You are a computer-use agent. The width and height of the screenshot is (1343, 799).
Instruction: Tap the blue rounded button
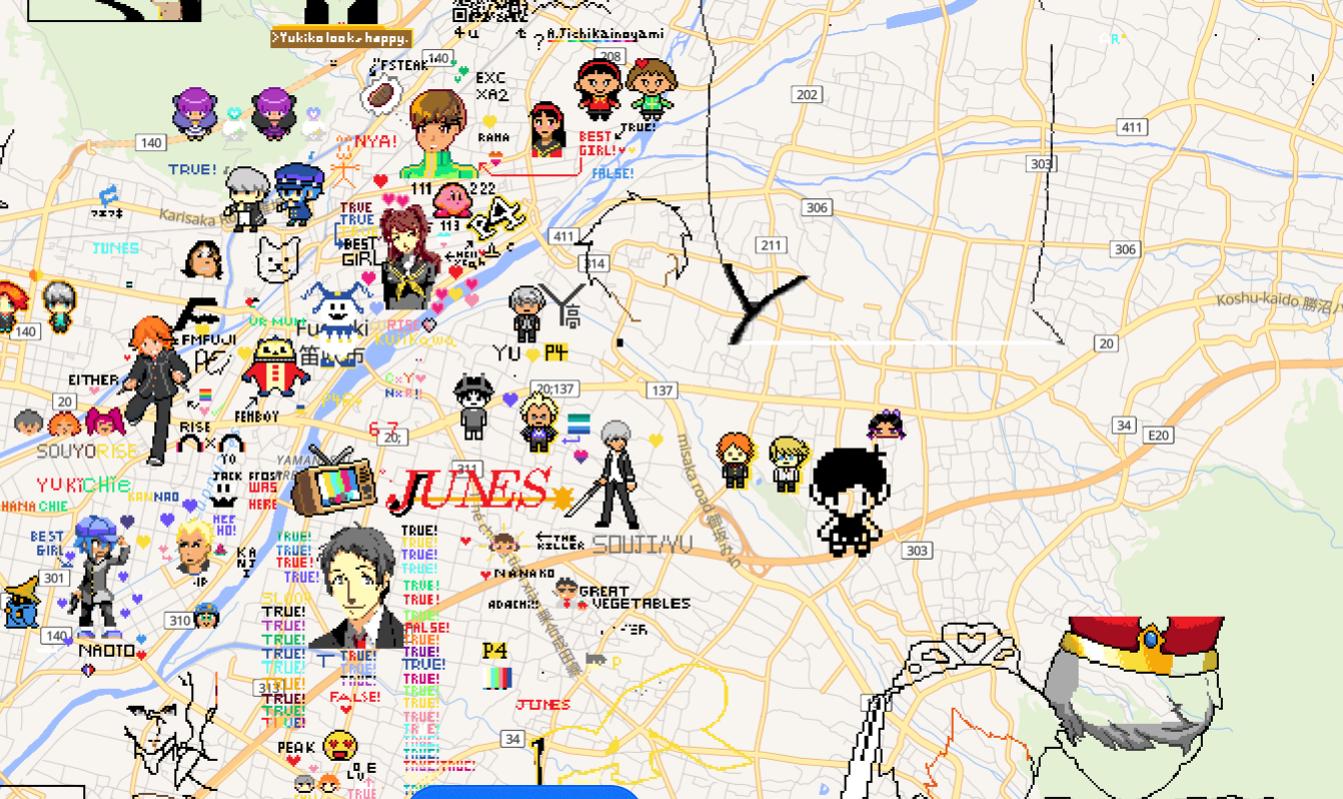(524, 792)
